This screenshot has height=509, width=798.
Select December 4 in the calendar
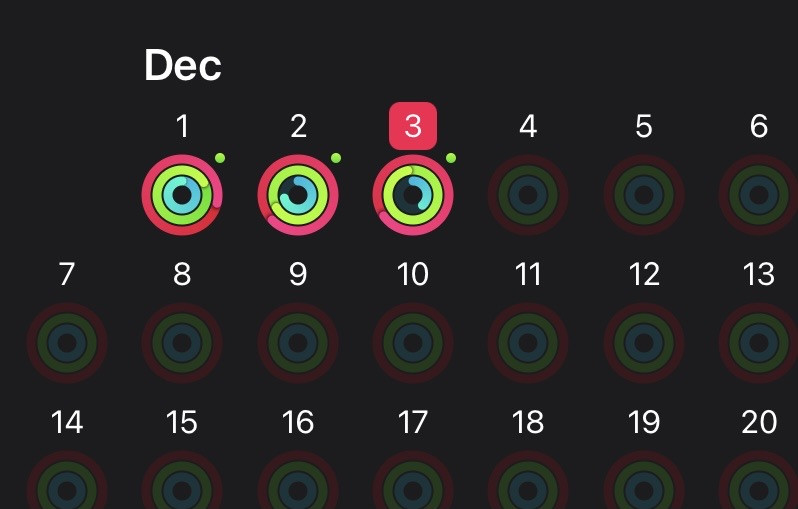tap(528, 195)
